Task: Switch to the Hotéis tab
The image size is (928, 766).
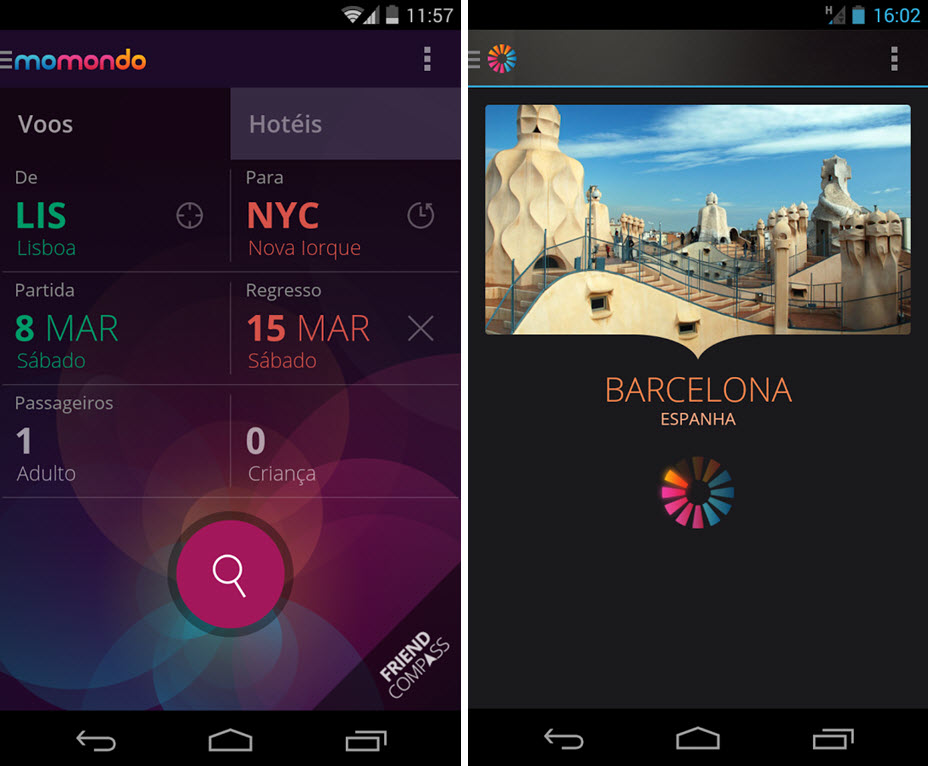Action: pyautogui.click(x=345, y=124)
